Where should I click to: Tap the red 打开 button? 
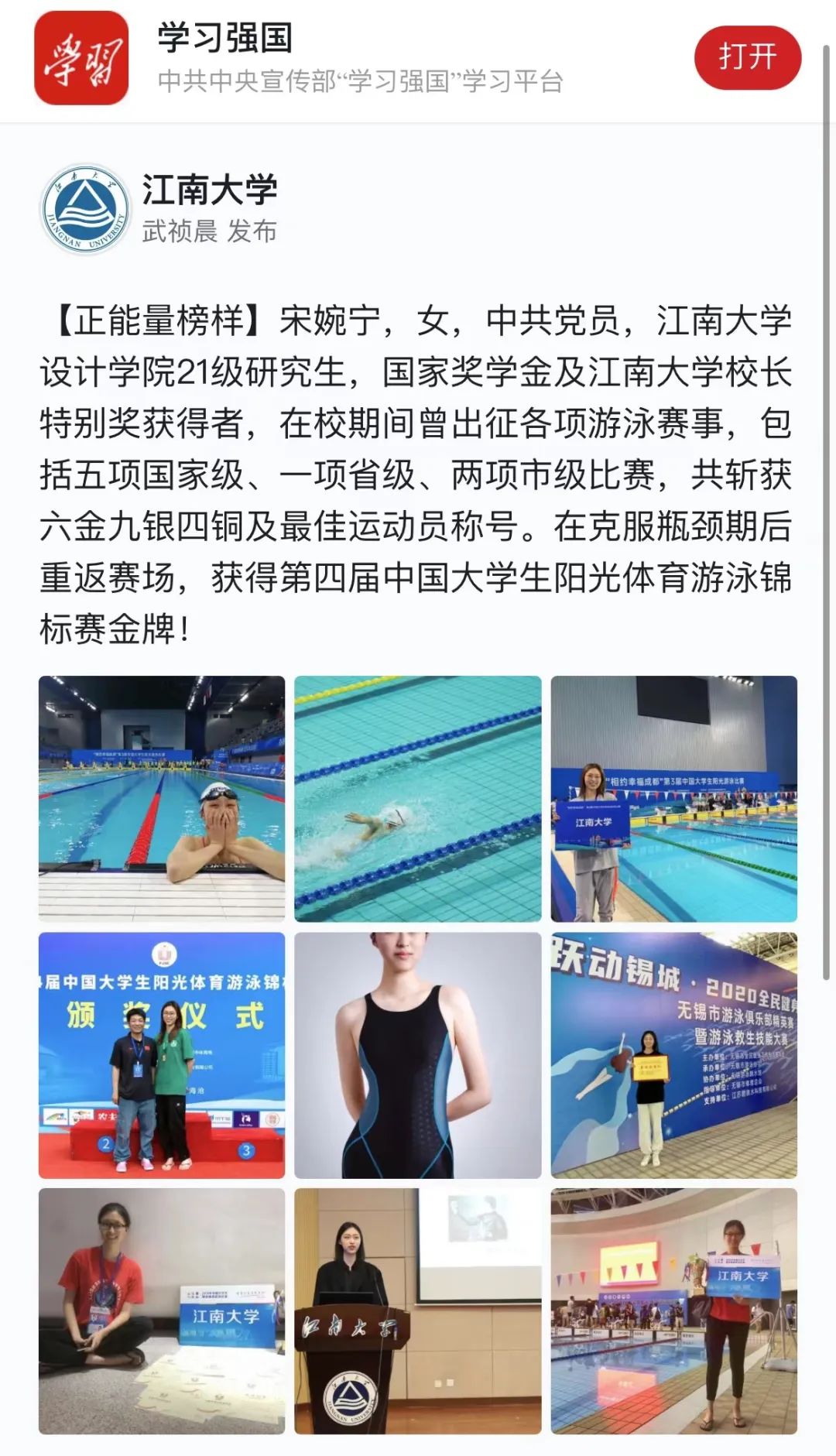pyautogui.click(x=746, y=57)
